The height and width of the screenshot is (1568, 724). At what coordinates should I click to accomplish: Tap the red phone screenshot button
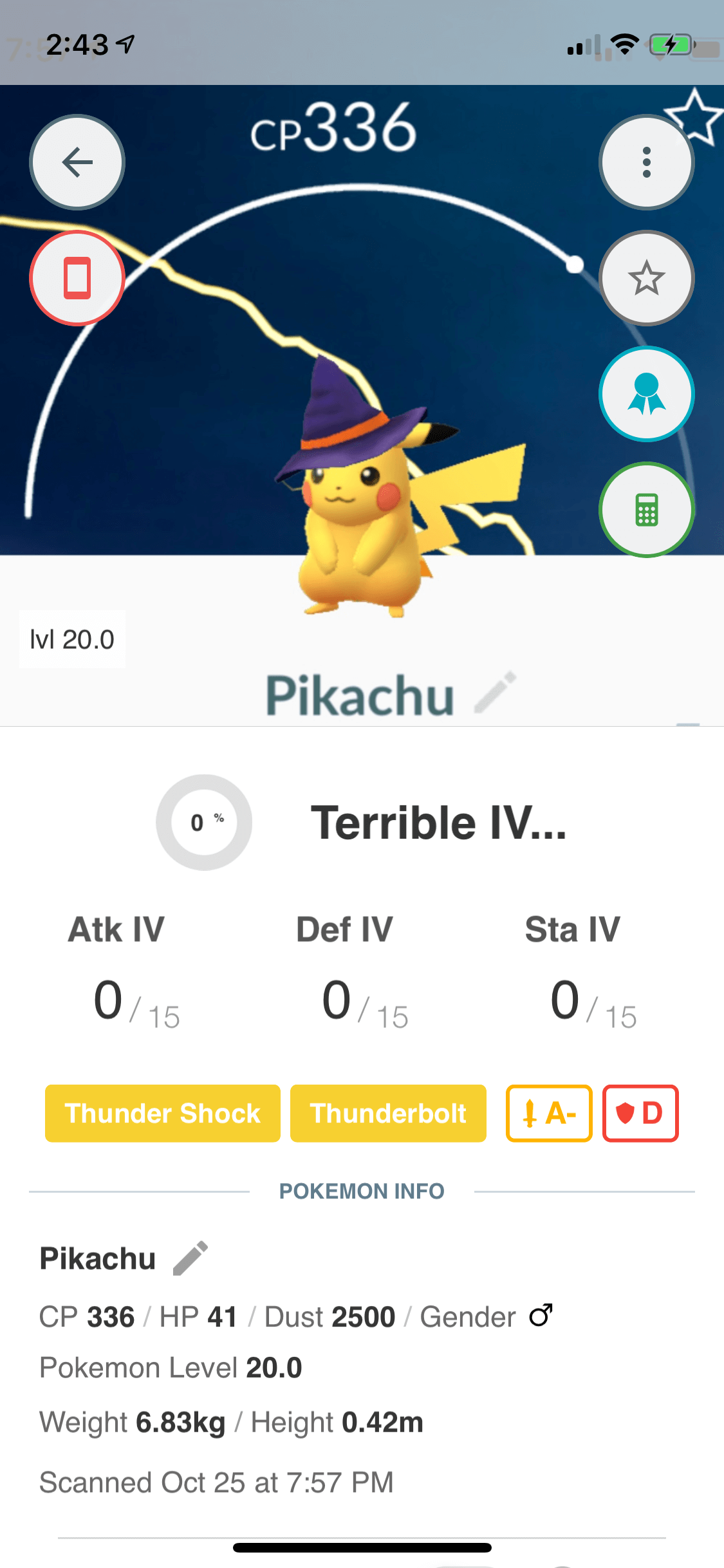[x=77, y=278]
